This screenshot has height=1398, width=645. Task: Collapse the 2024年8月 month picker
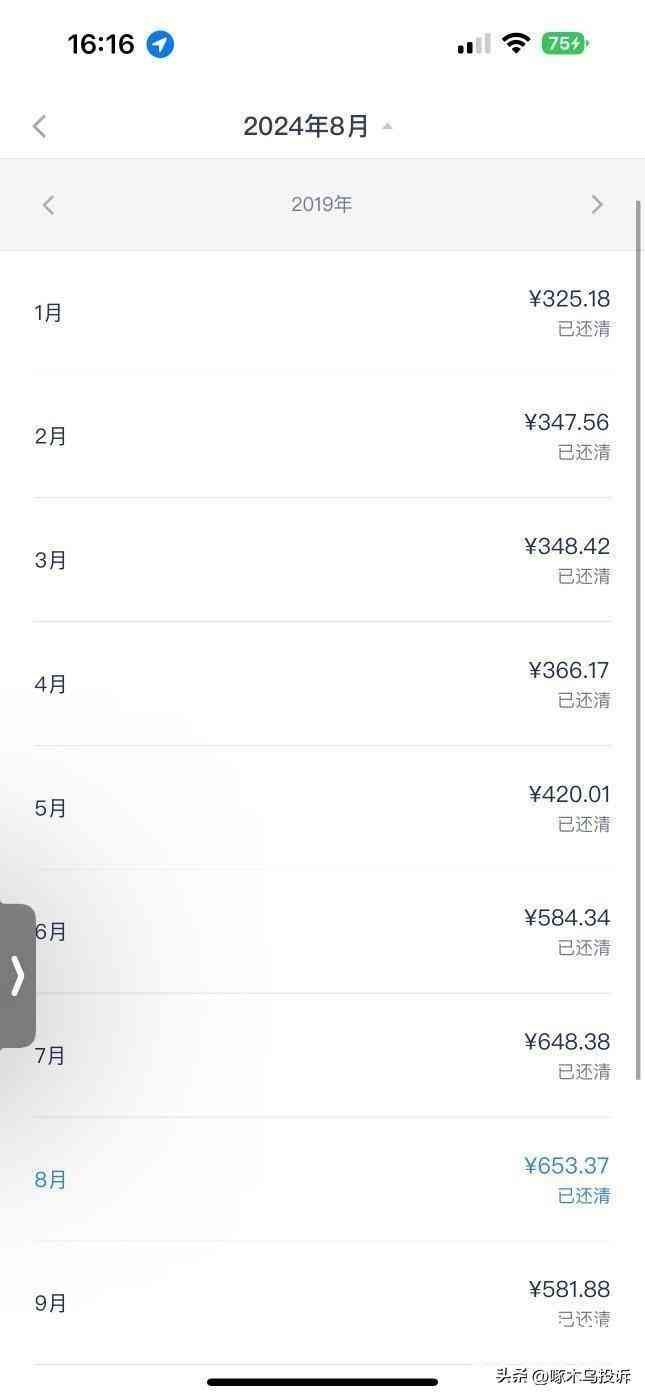point(317,126)
